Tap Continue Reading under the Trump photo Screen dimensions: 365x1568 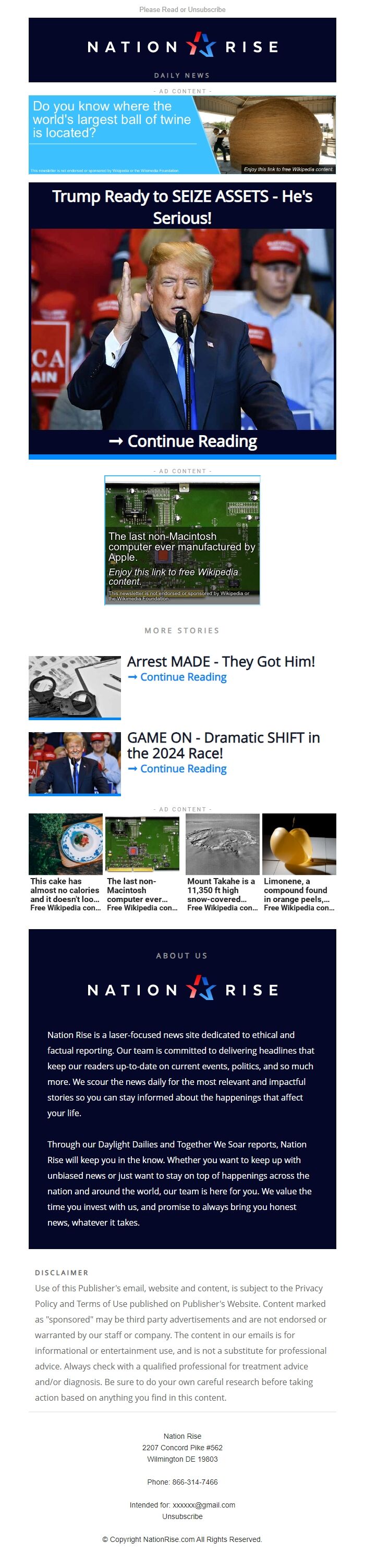(x=183, y=441)
